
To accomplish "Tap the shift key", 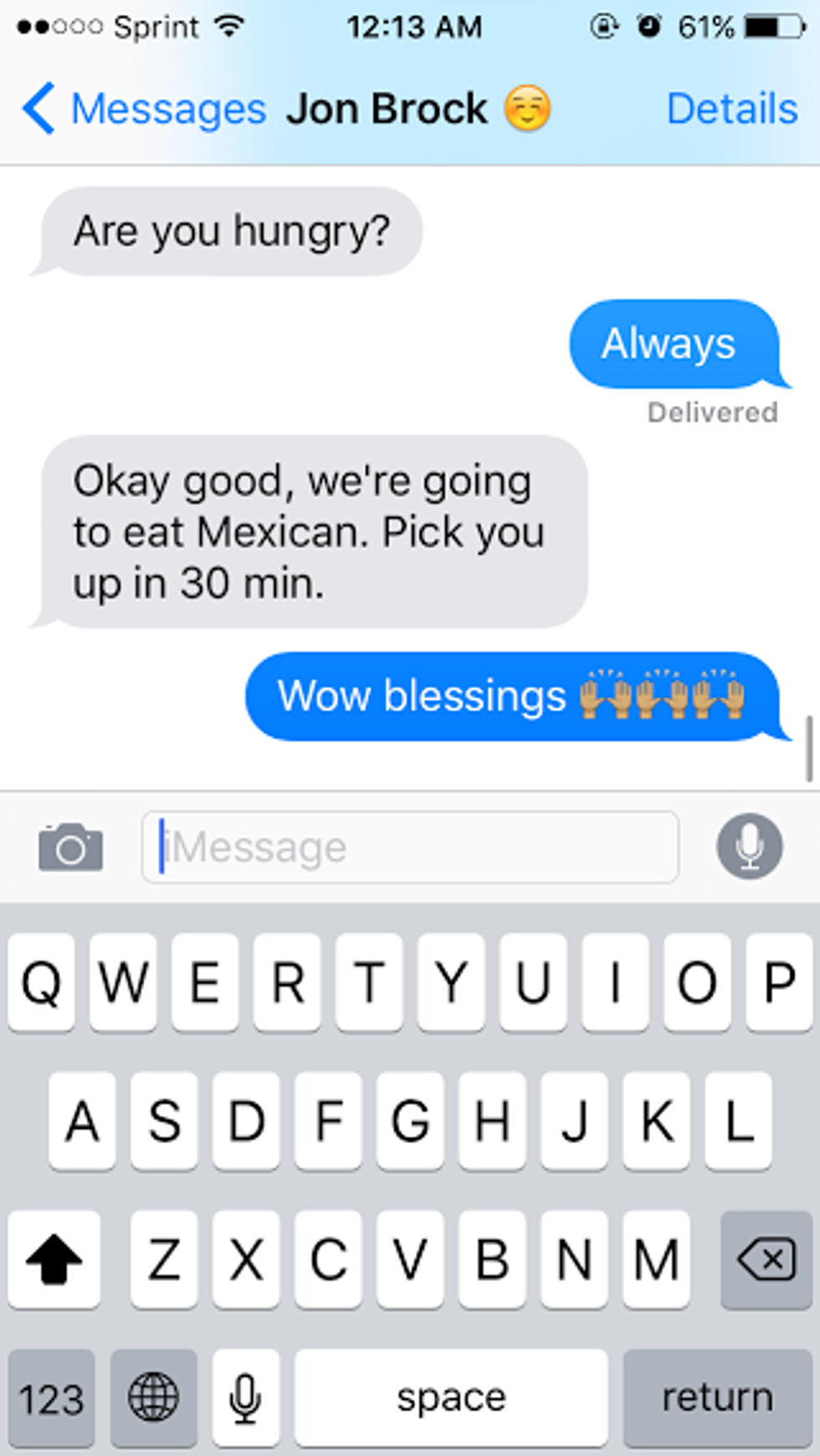I will 54,1259.
